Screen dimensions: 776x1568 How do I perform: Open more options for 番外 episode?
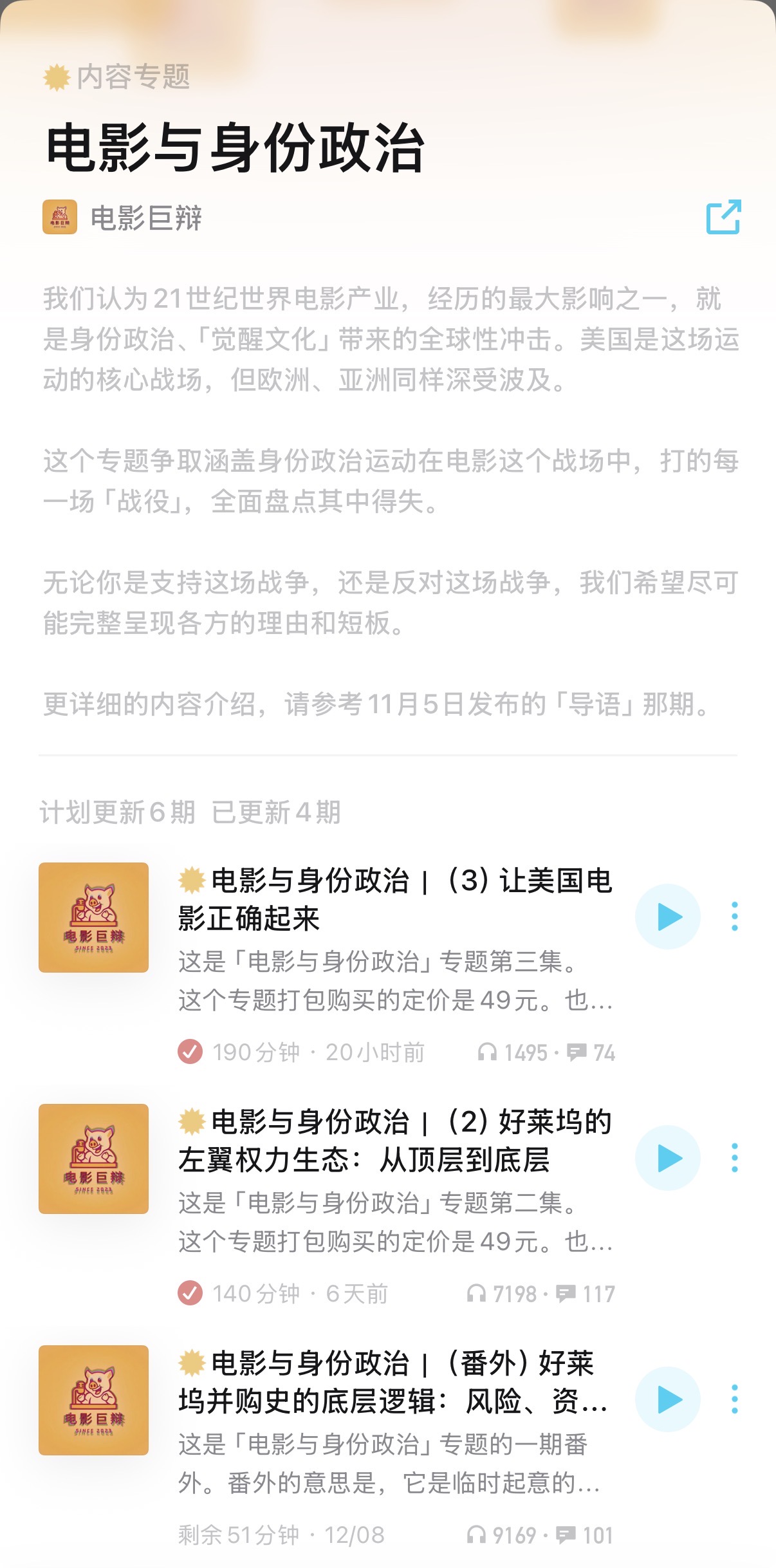(x=734, y=1399)
